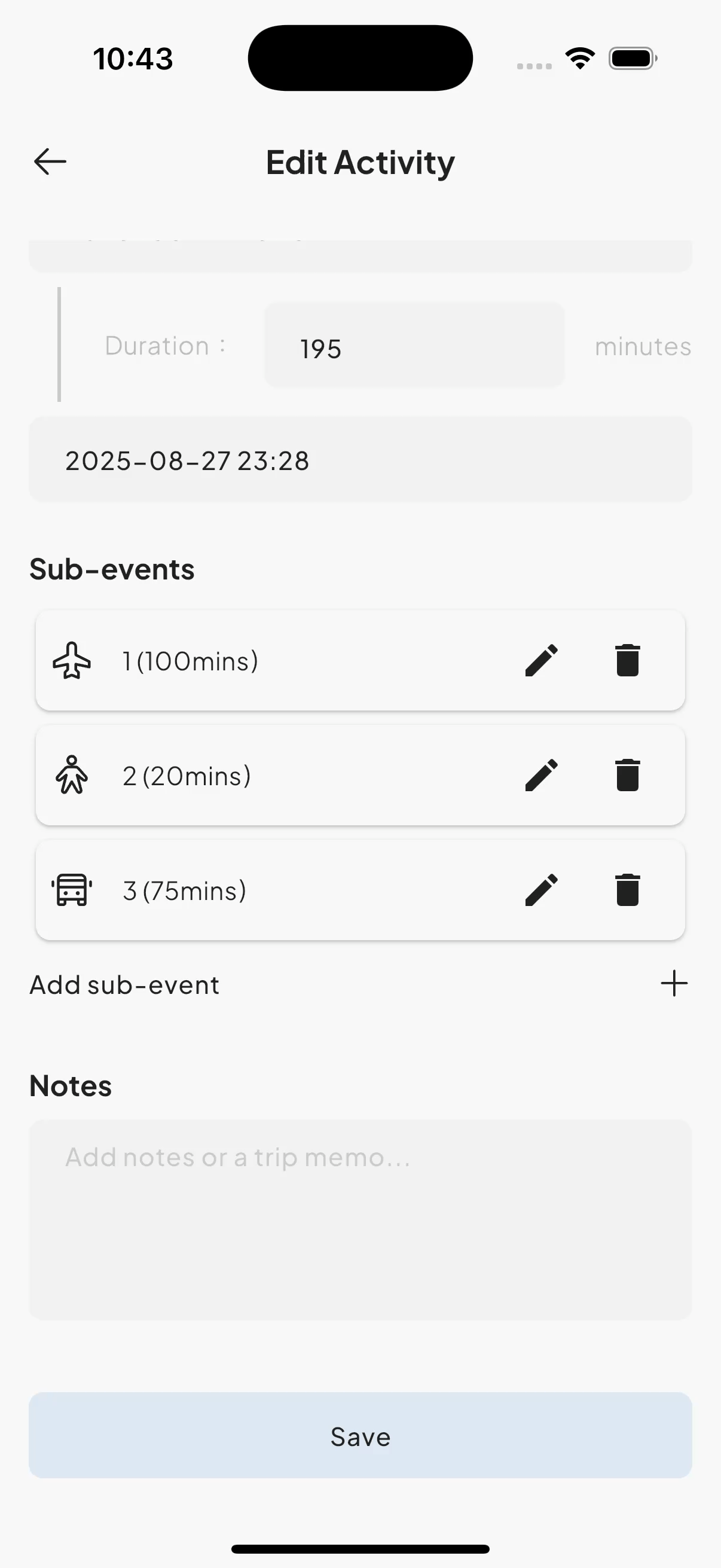Save the activity changes
The image size is (721, 1568).
pyautogui.click(x=360, y=1435)
